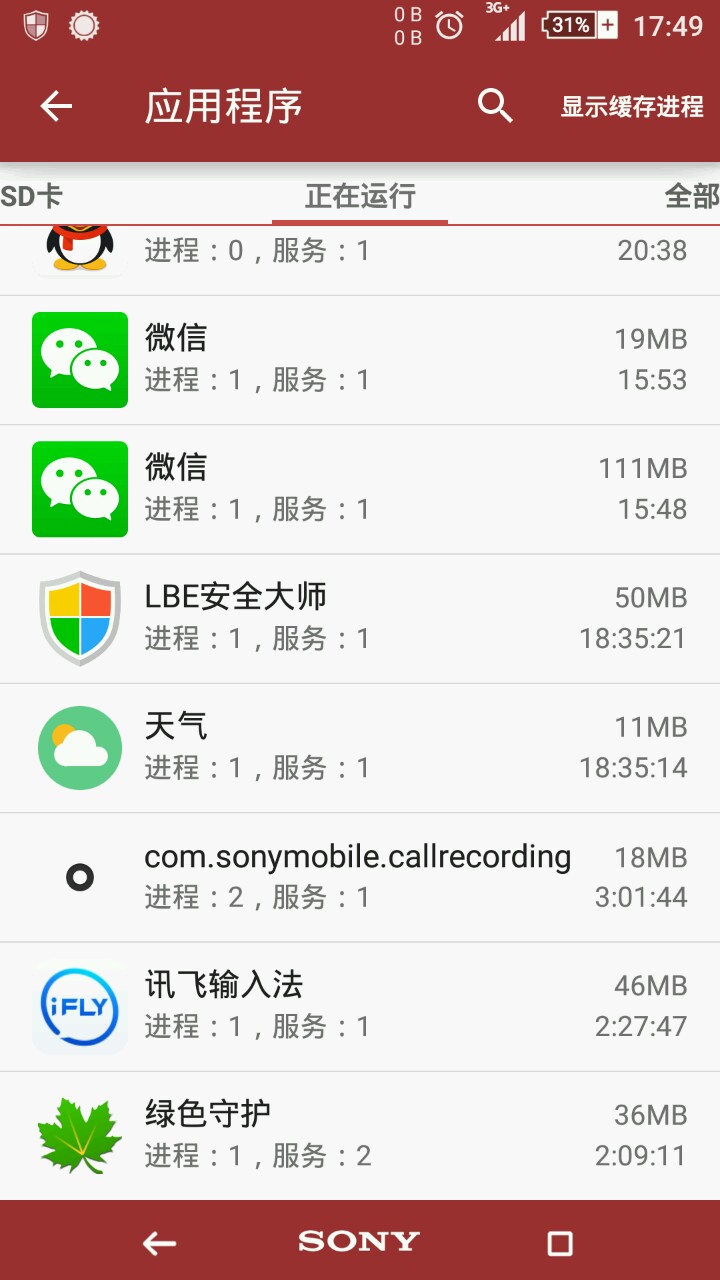Screen dimensions: 720x1280
Task: Select the 讯飞输入法 entry
Action: pyautogui.click(x=360, y=1006)
